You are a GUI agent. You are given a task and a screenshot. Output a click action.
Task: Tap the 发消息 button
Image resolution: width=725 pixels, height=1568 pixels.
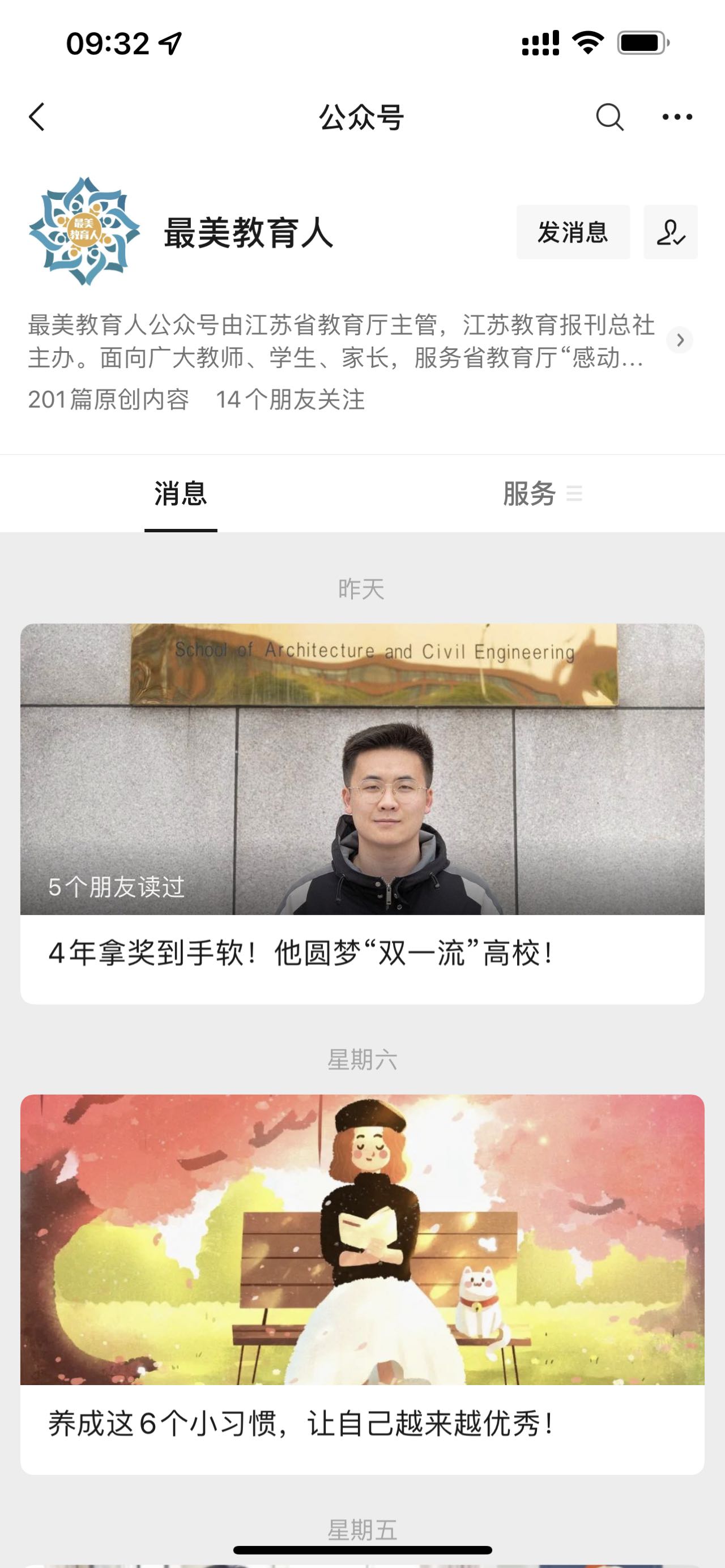(573, 232)
